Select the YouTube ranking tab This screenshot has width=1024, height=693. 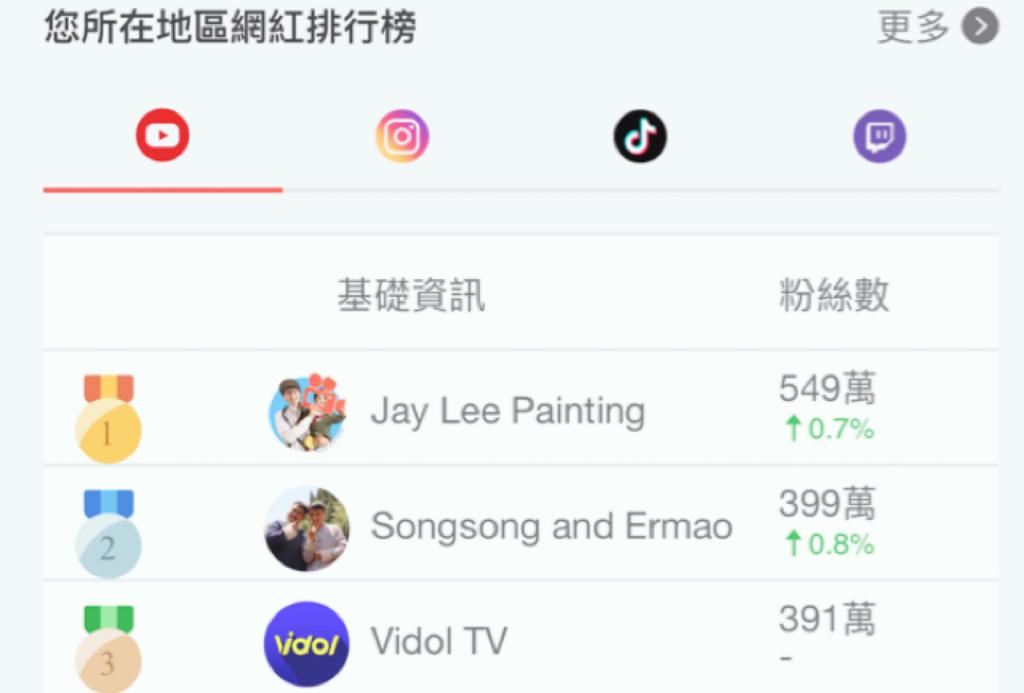click(x=163, y=137)
